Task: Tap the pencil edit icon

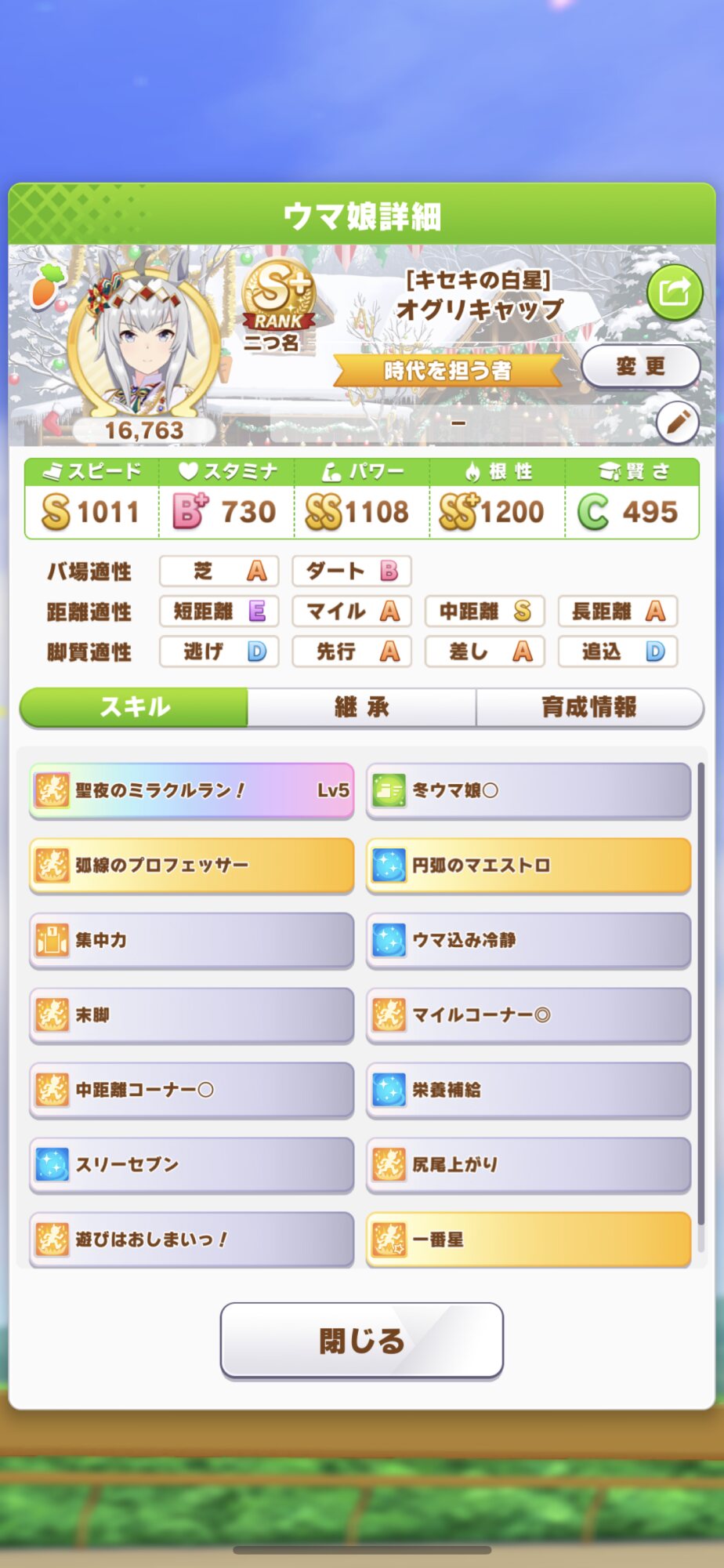Action: [x=677, y=423]
